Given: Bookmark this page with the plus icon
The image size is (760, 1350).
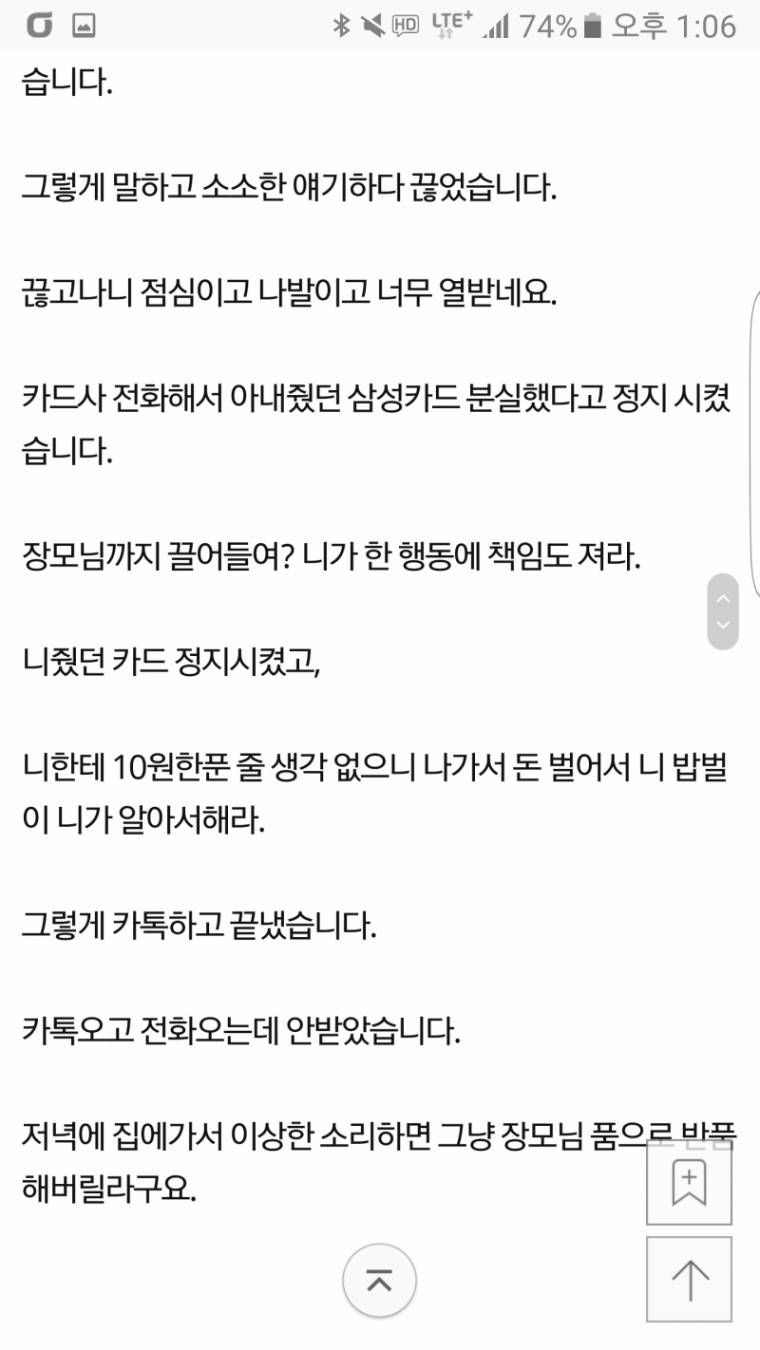Looking at the screenshot, I should [x=689, y=1182].
